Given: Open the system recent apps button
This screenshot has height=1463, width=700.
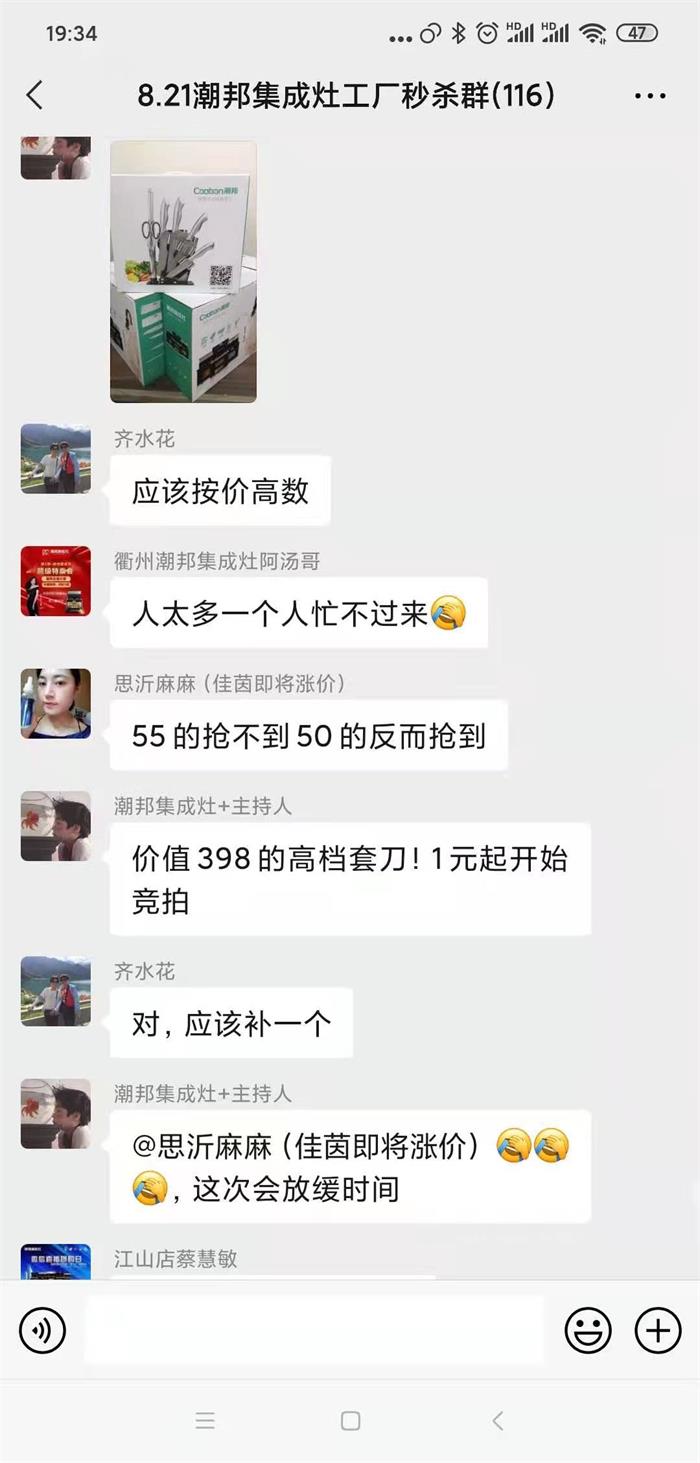Looking at the screenshot, I should coord(205,1421).
